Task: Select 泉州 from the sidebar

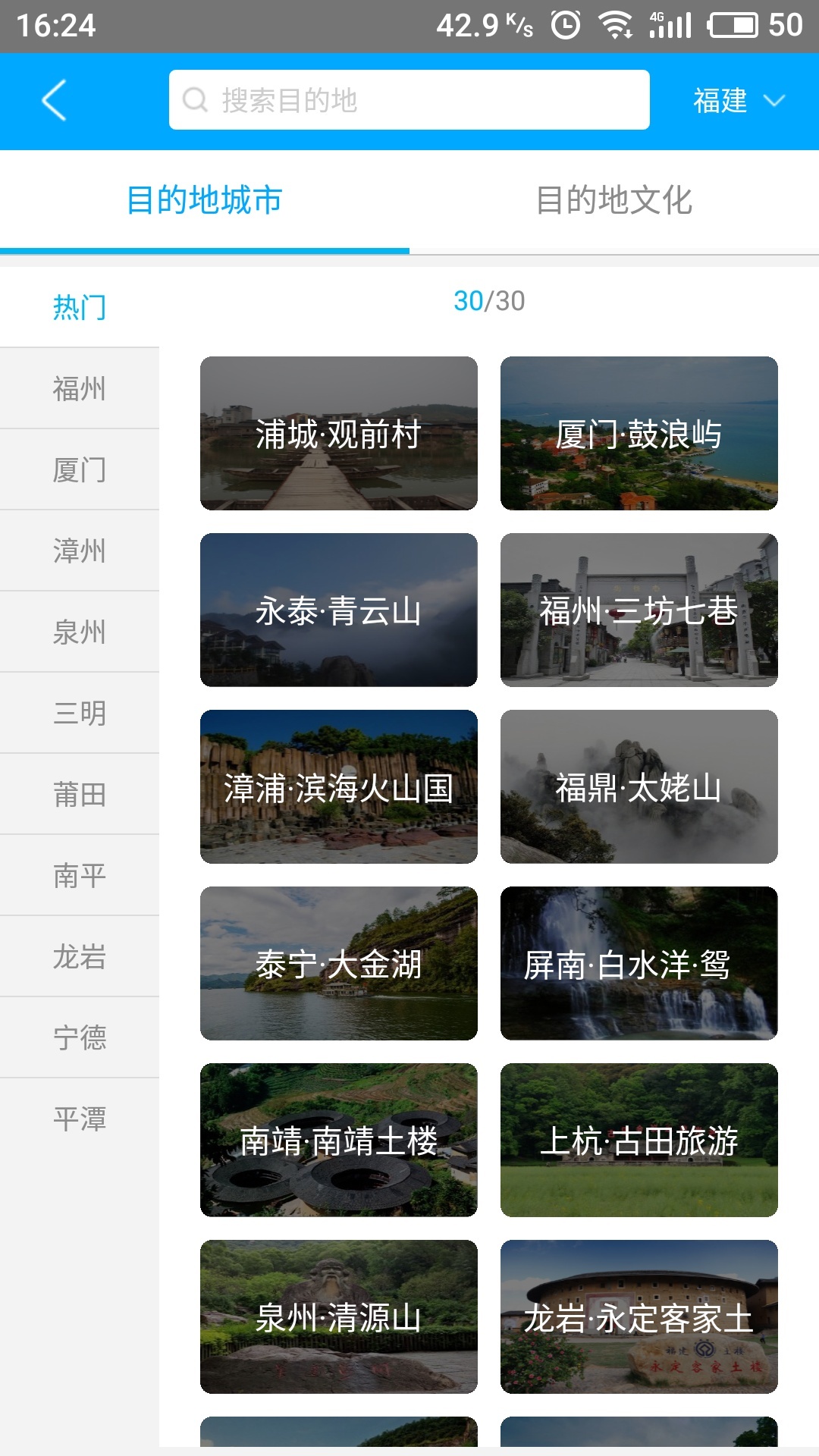Action: (x=80, y=632)
